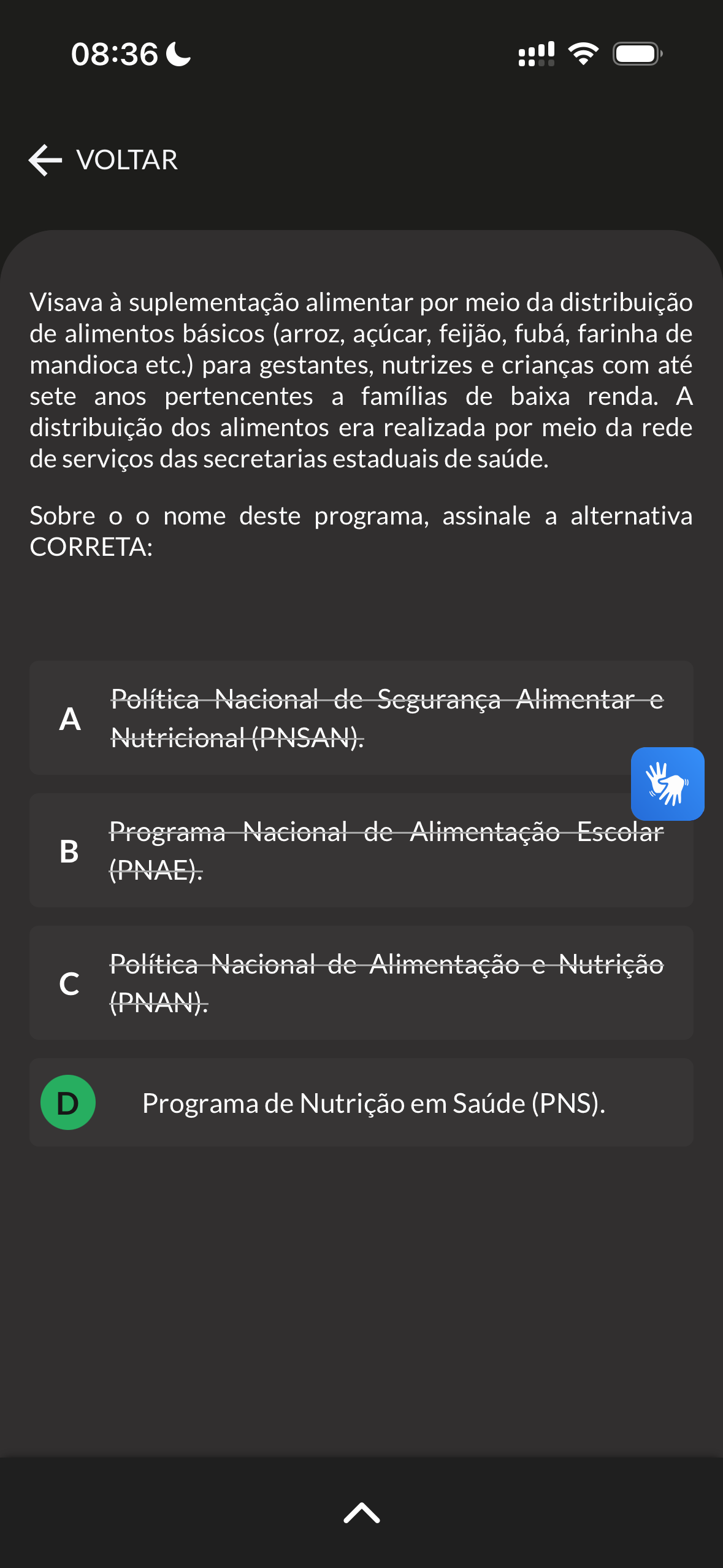Pick option C, Política Nacional de Alimentação e Nutrição
The image size is (723, 1568).
(x=361, y=983)
